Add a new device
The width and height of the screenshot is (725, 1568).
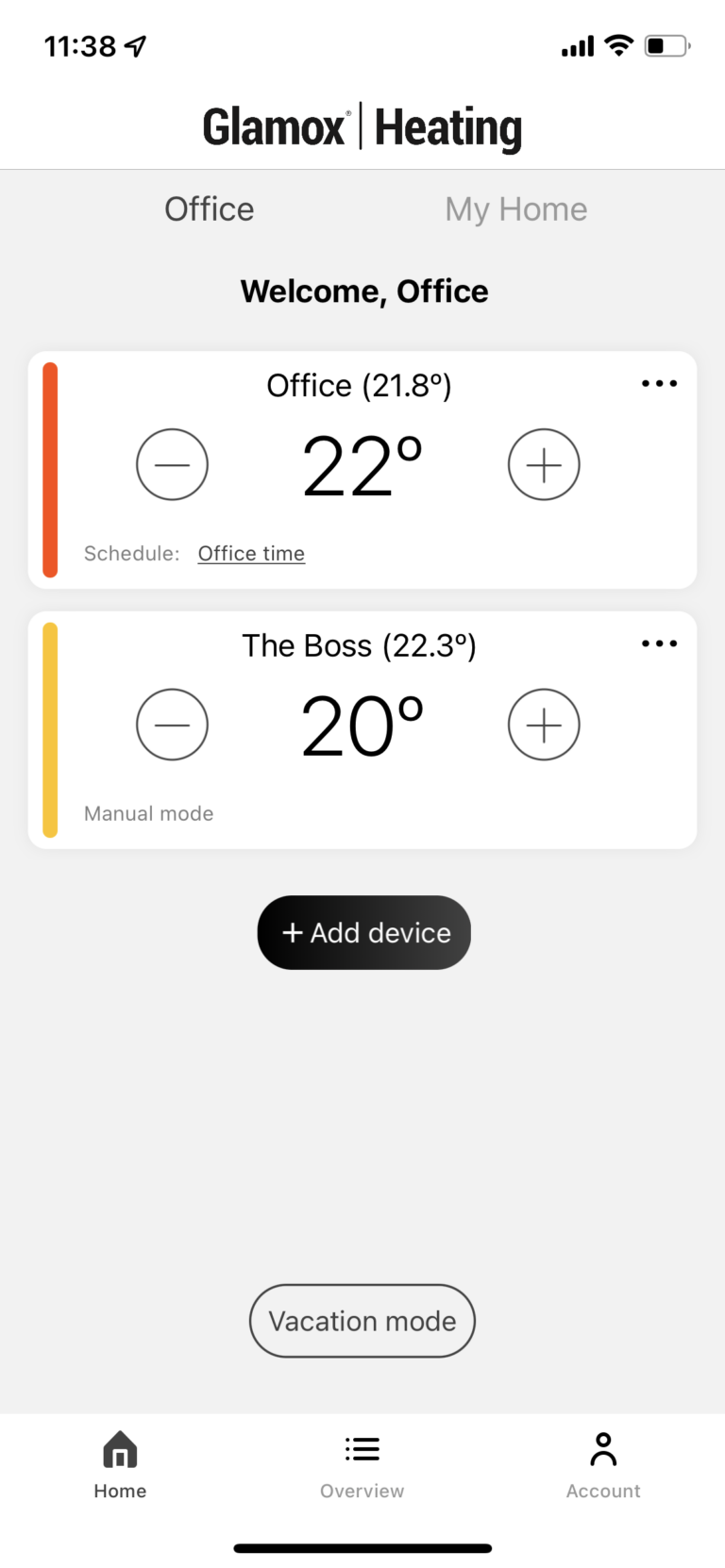[x=363, y=933]
